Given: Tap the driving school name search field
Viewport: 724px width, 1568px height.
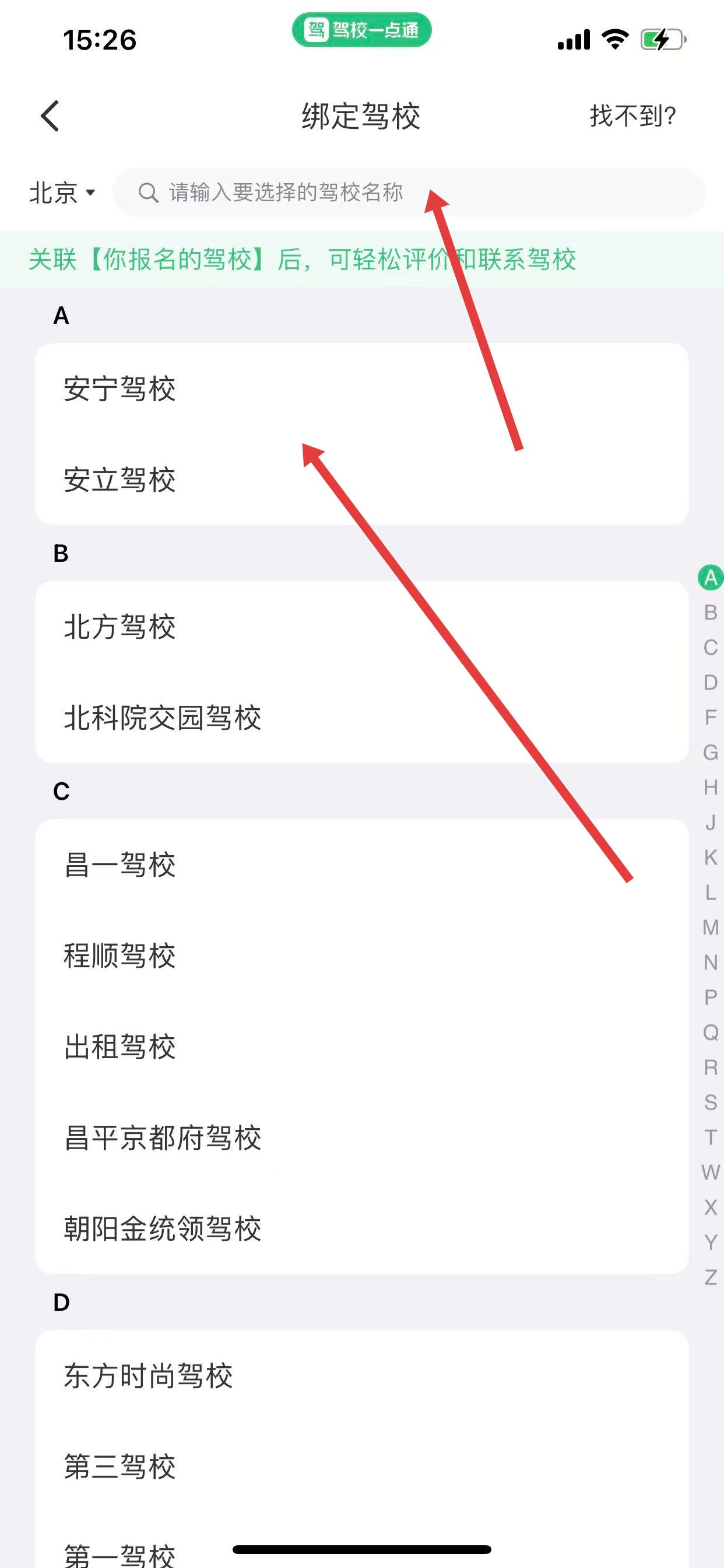Looking at the screenshot, I should point(407,193).
